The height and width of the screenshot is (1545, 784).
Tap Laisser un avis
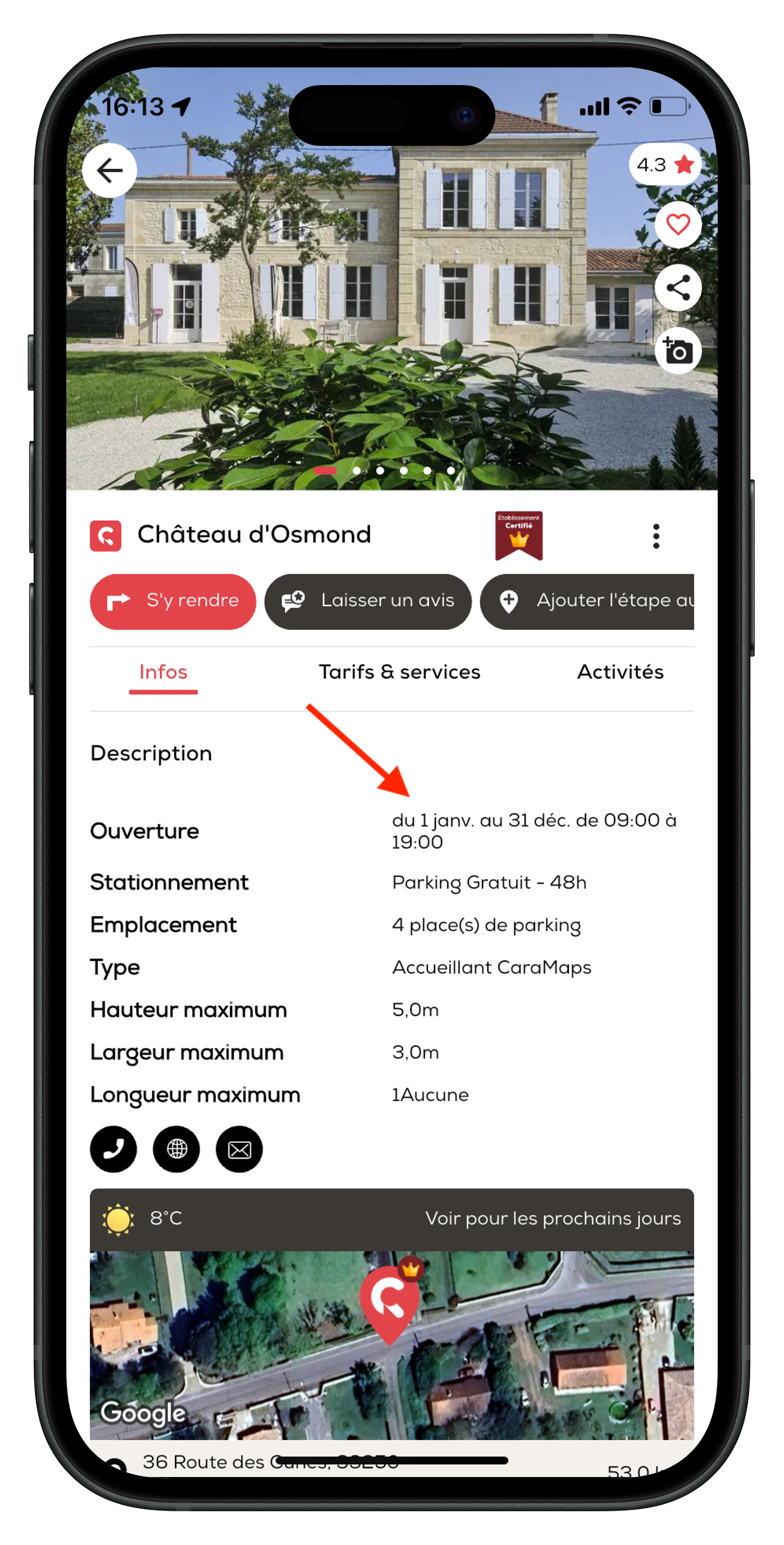[x=368, y=601]
